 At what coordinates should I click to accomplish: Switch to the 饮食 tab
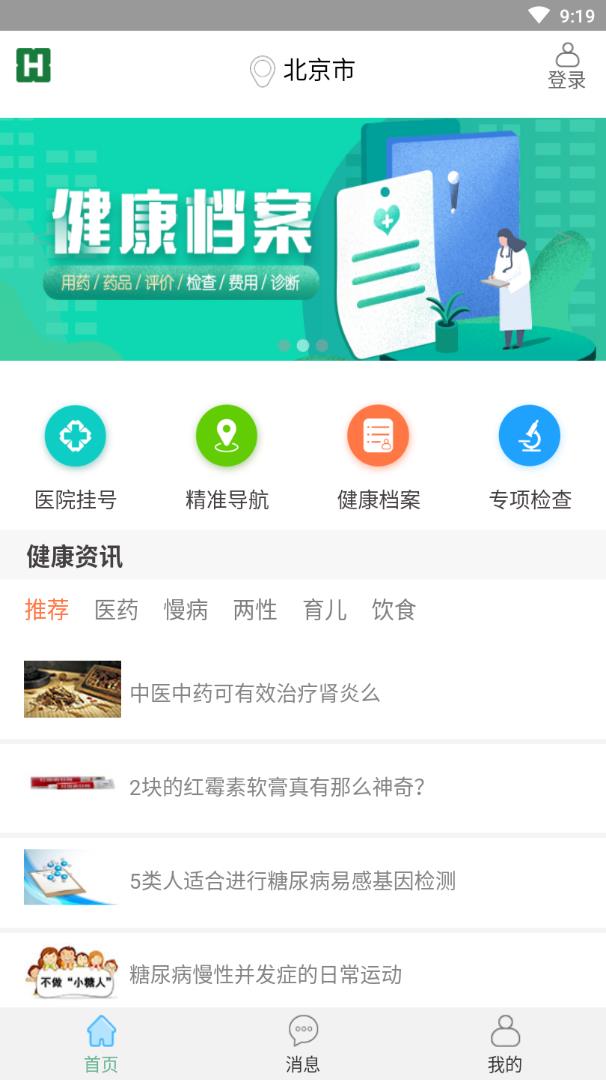[394, 610]
